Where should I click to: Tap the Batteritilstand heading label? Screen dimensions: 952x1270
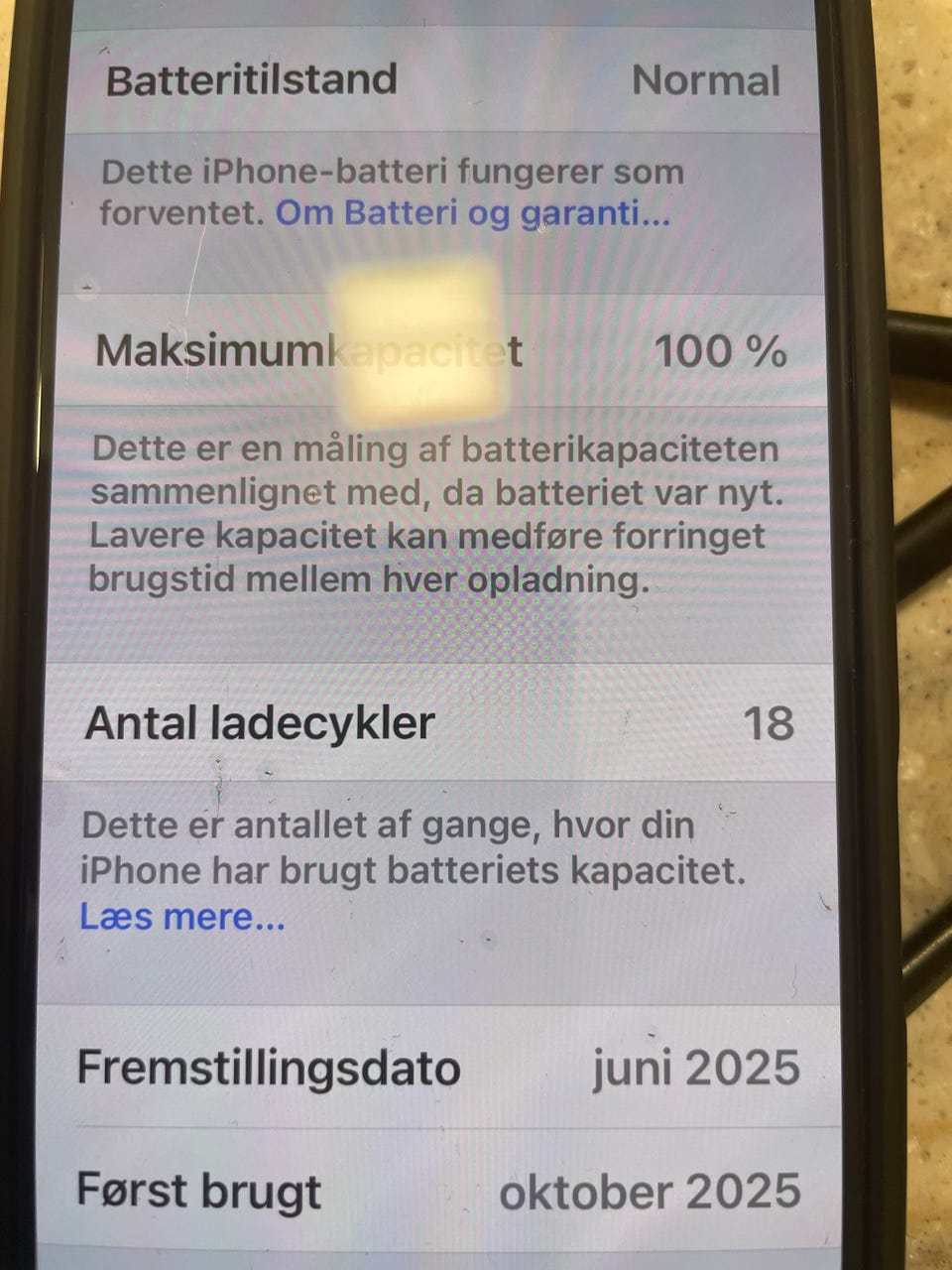254,79
